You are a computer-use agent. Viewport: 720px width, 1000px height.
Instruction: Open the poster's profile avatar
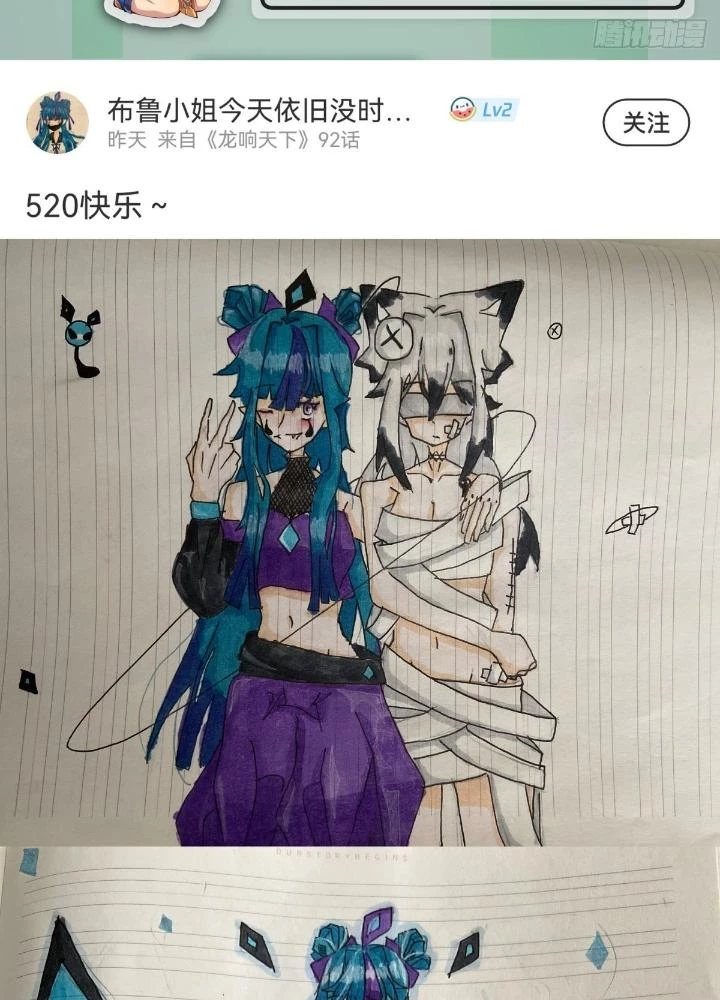(x=57, y=123)
